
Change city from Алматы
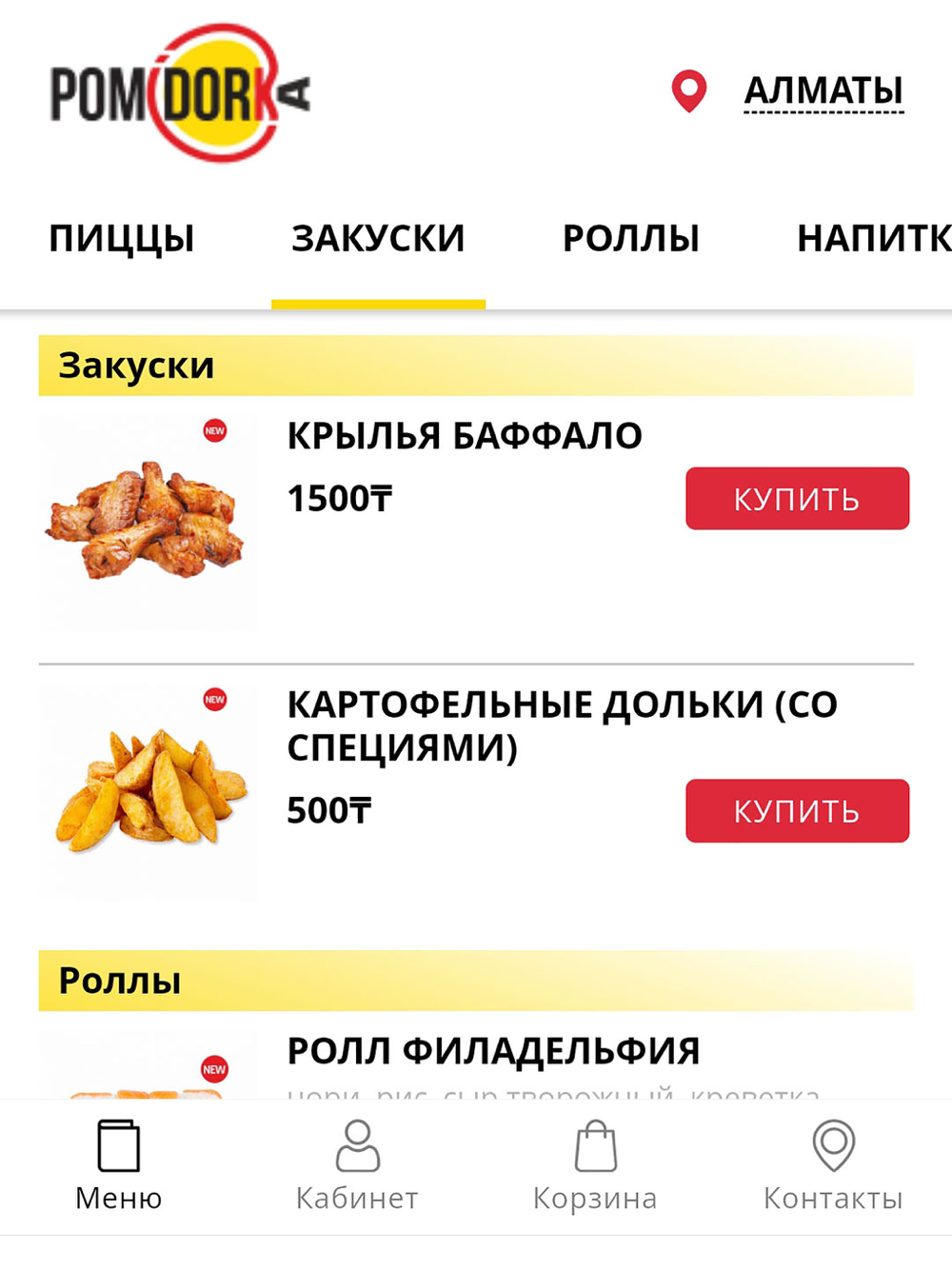[823, 91]
